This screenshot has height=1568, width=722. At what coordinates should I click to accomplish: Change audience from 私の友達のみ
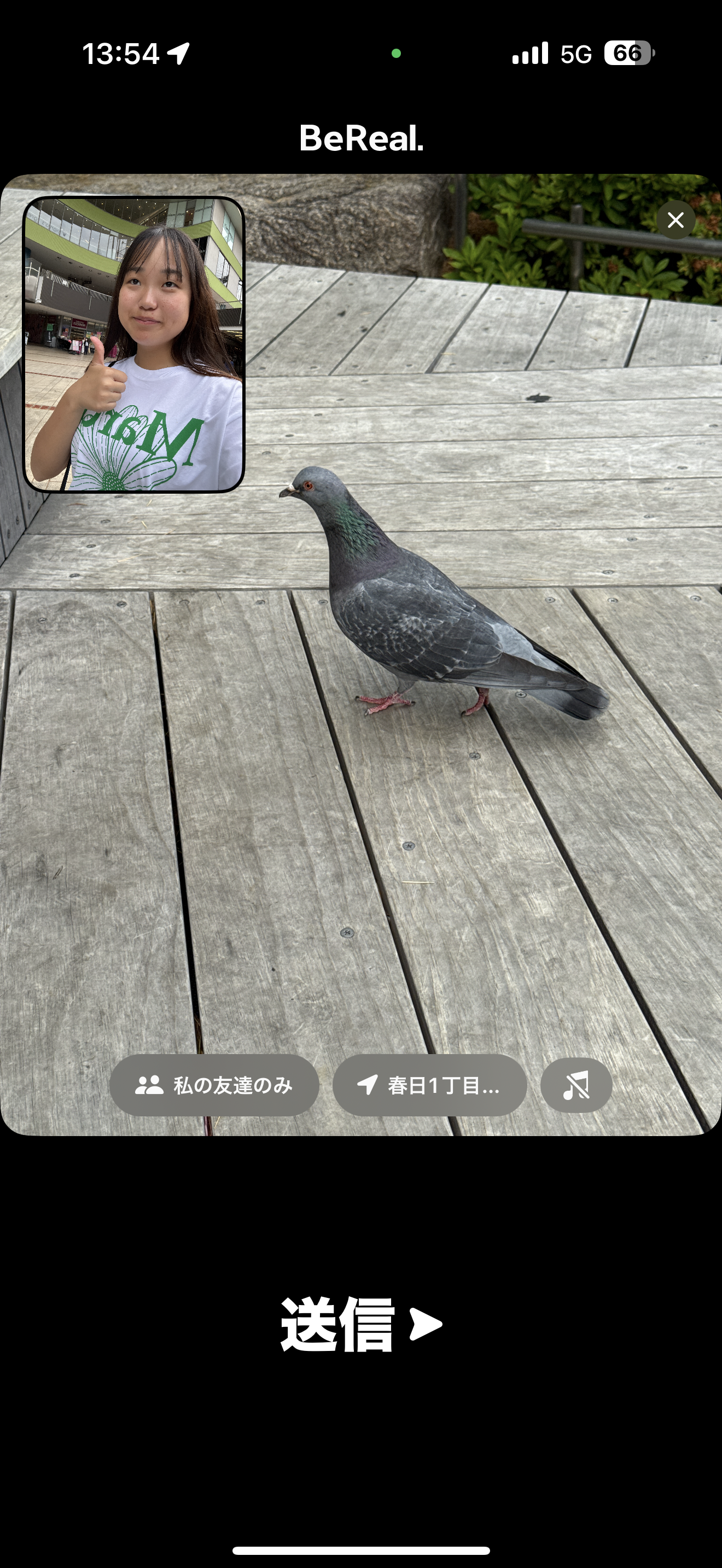point(214,1085)
